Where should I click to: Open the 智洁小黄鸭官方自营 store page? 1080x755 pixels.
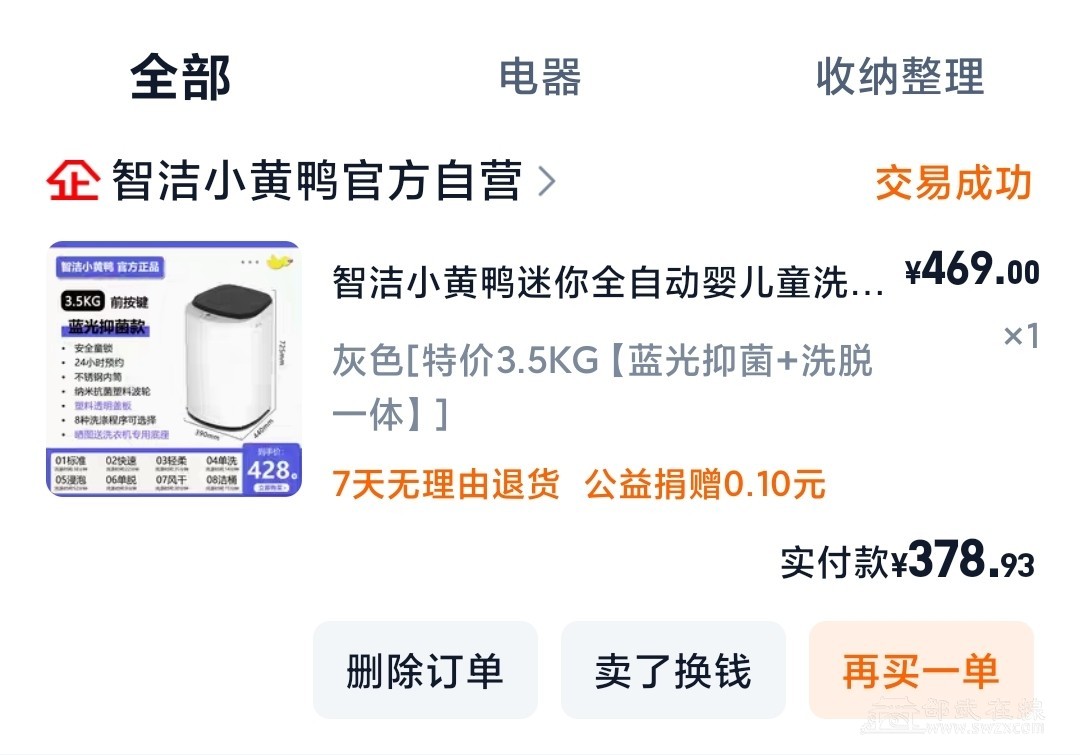tap(316, 183)
